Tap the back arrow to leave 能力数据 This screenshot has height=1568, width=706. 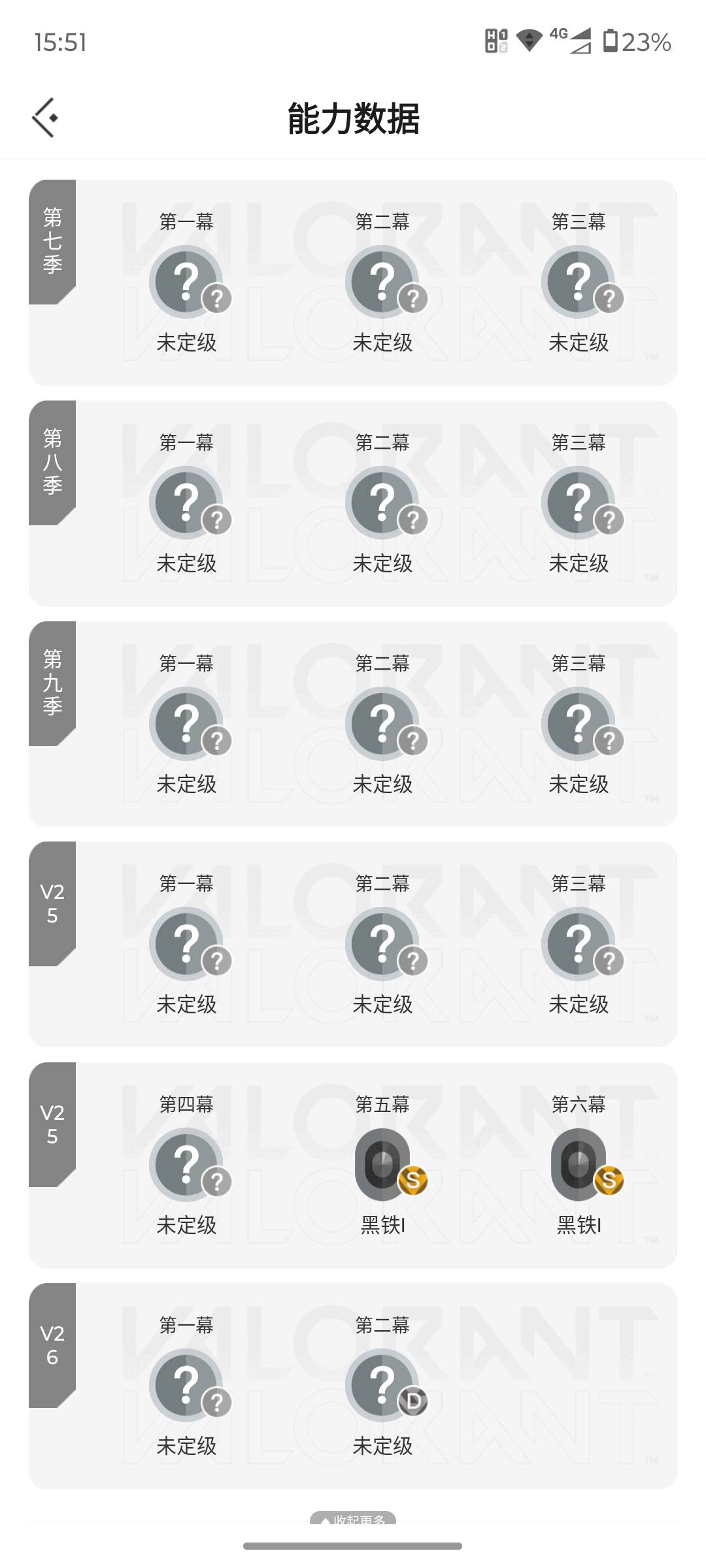click(44, 118)
